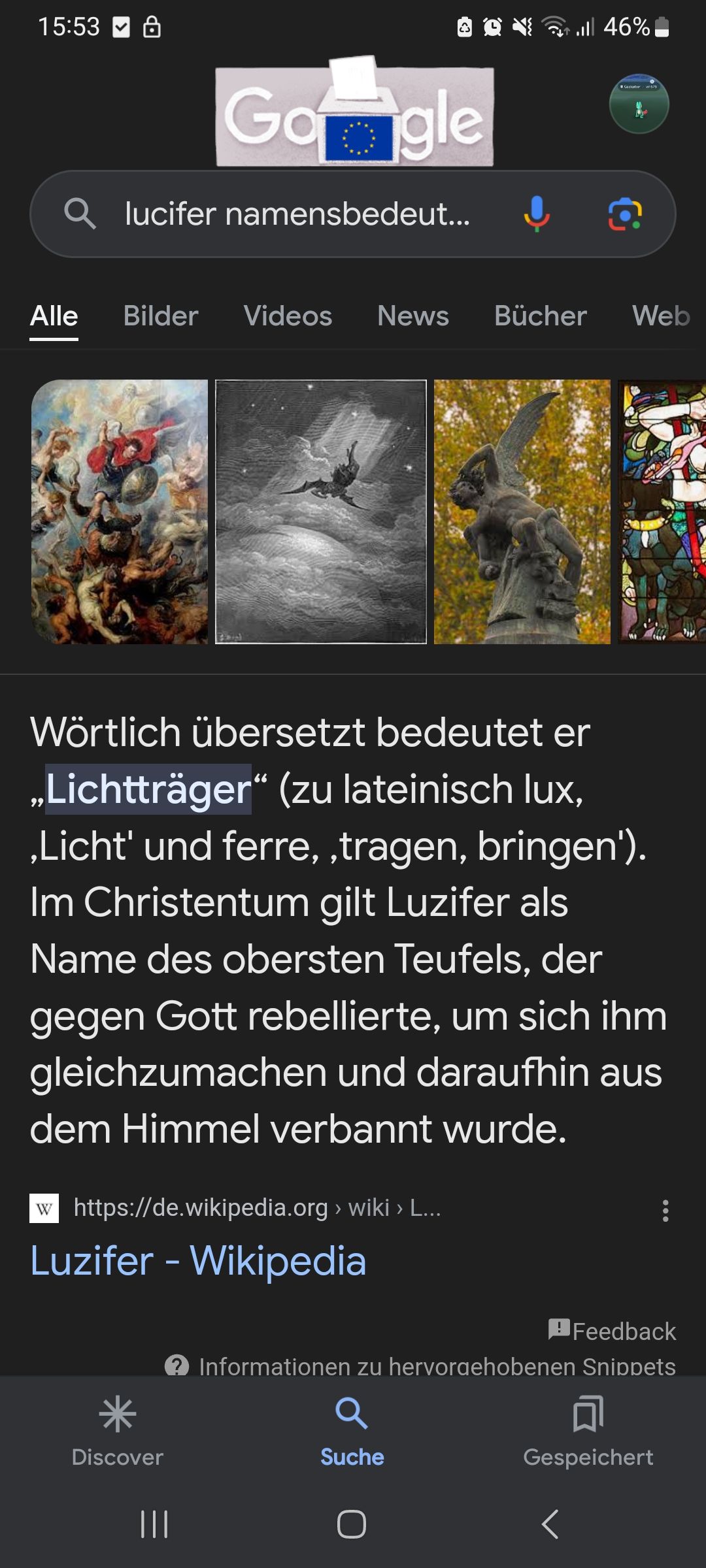The image size is (706, 1568).
Task: Switch to the News tab
Action: click(x=413, y=316)
